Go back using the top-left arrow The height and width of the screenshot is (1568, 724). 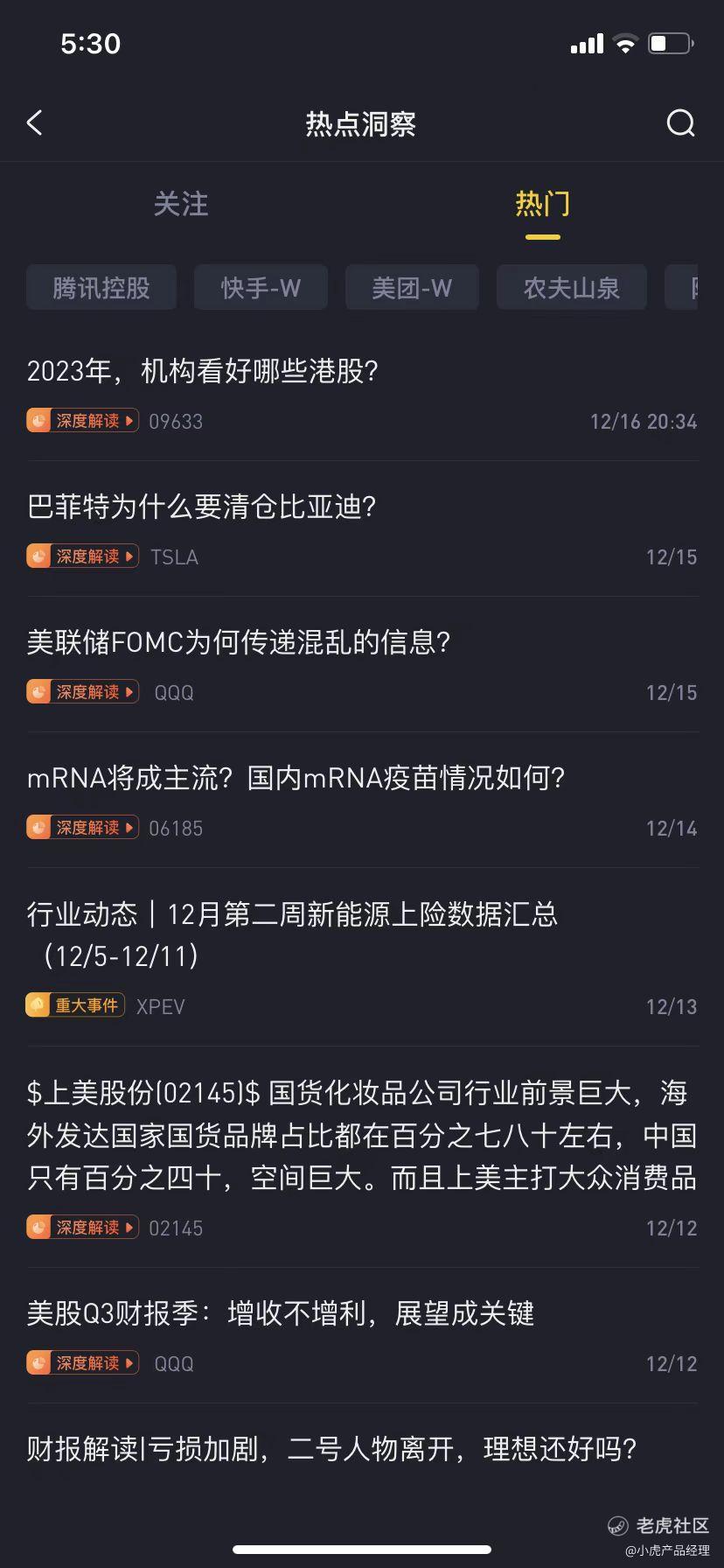pyautogui.click(x=35, y=123)
